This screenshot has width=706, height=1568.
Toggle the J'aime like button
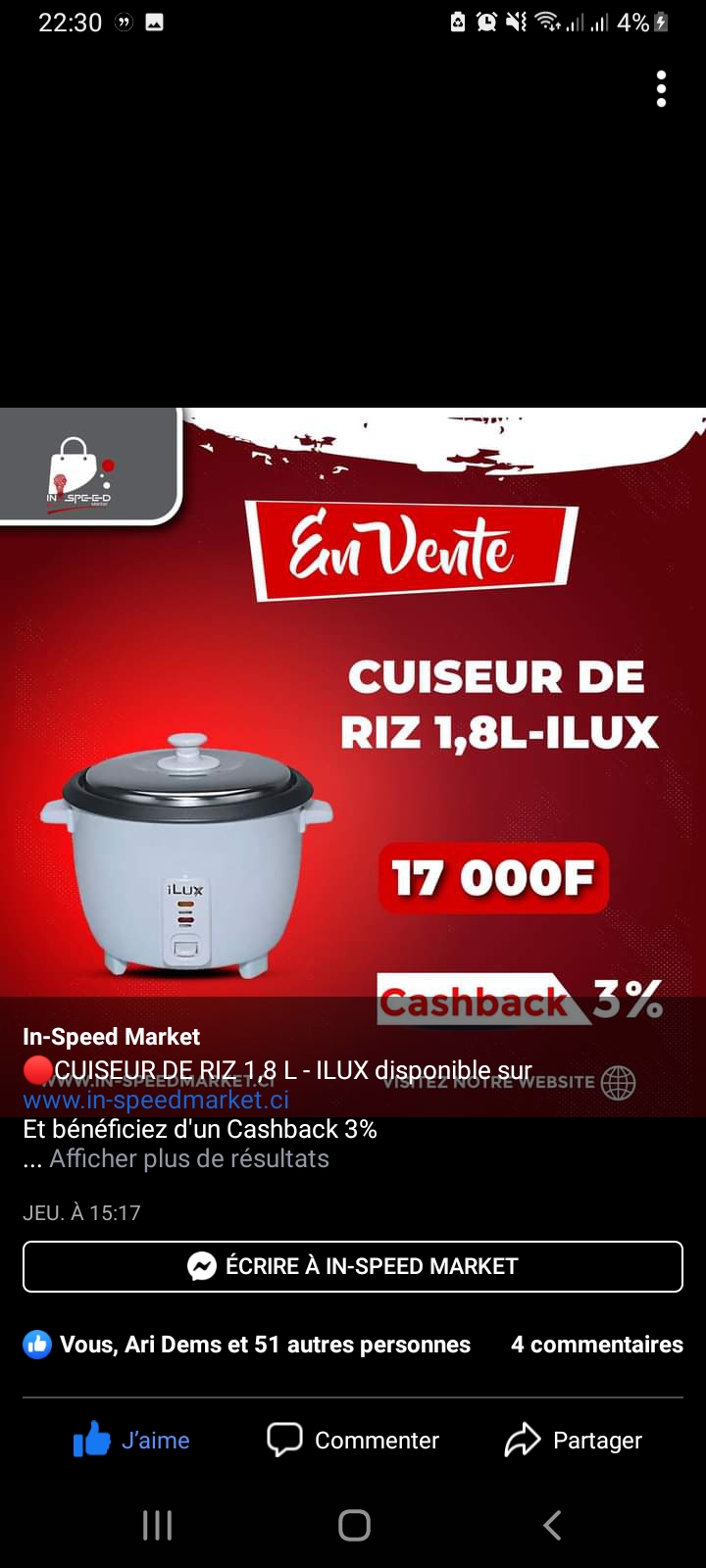131,1440
